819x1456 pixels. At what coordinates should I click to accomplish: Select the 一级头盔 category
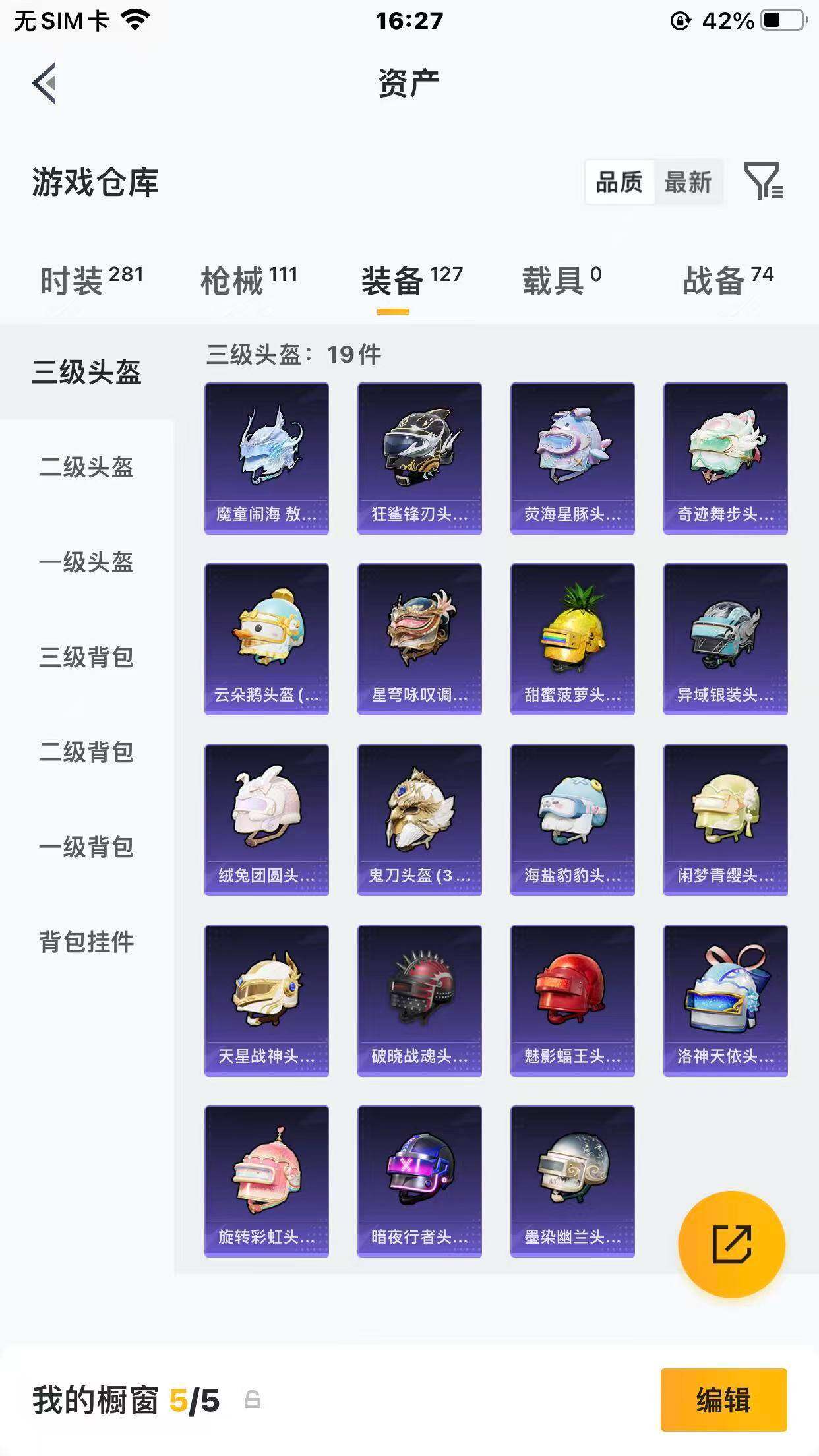[x=86, y=562]
